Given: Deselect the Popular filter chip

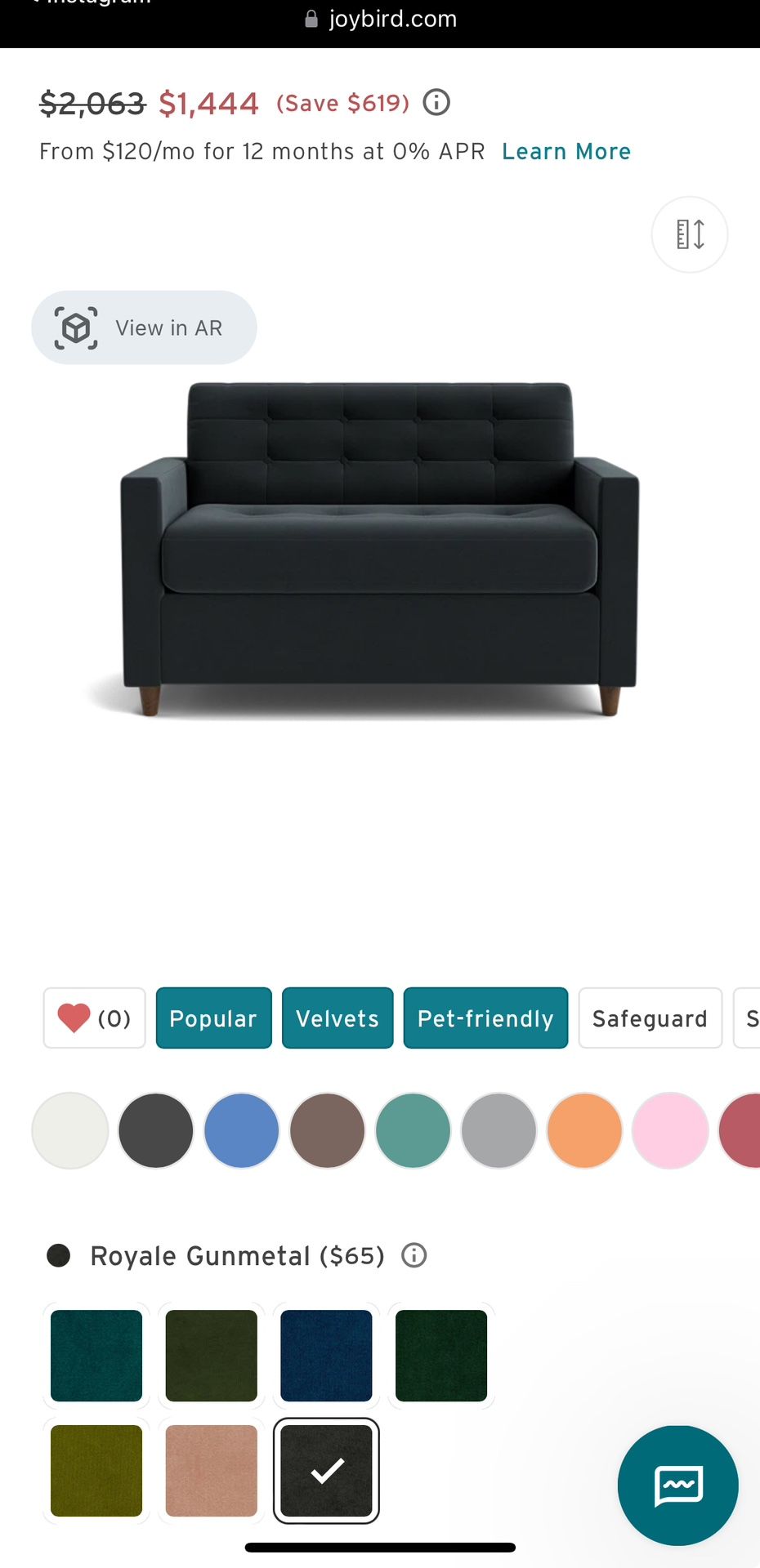Looking at the screenshot, I should [213, 1018].
